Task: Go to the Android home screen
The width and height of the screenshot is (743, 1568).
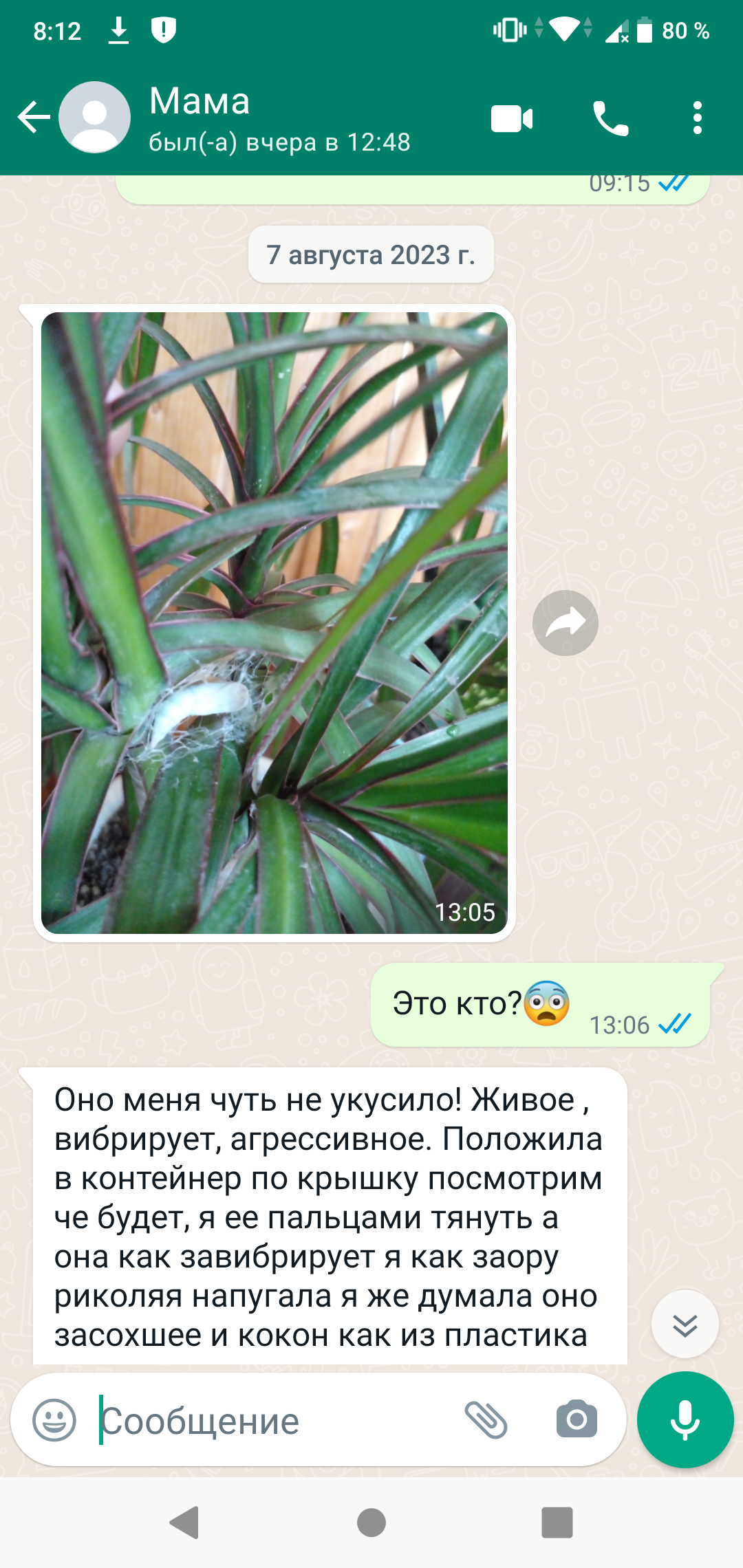Action: [371, 1522]
